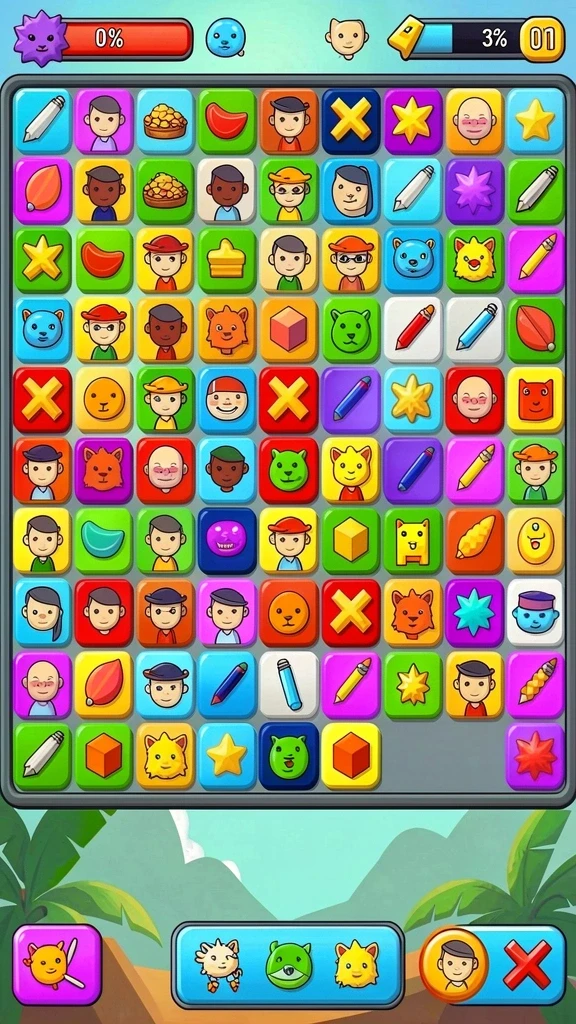Select the blue face with the purple cap tile
The height and width of the screenshot is (1024, 576).
[x=535, y=614]
